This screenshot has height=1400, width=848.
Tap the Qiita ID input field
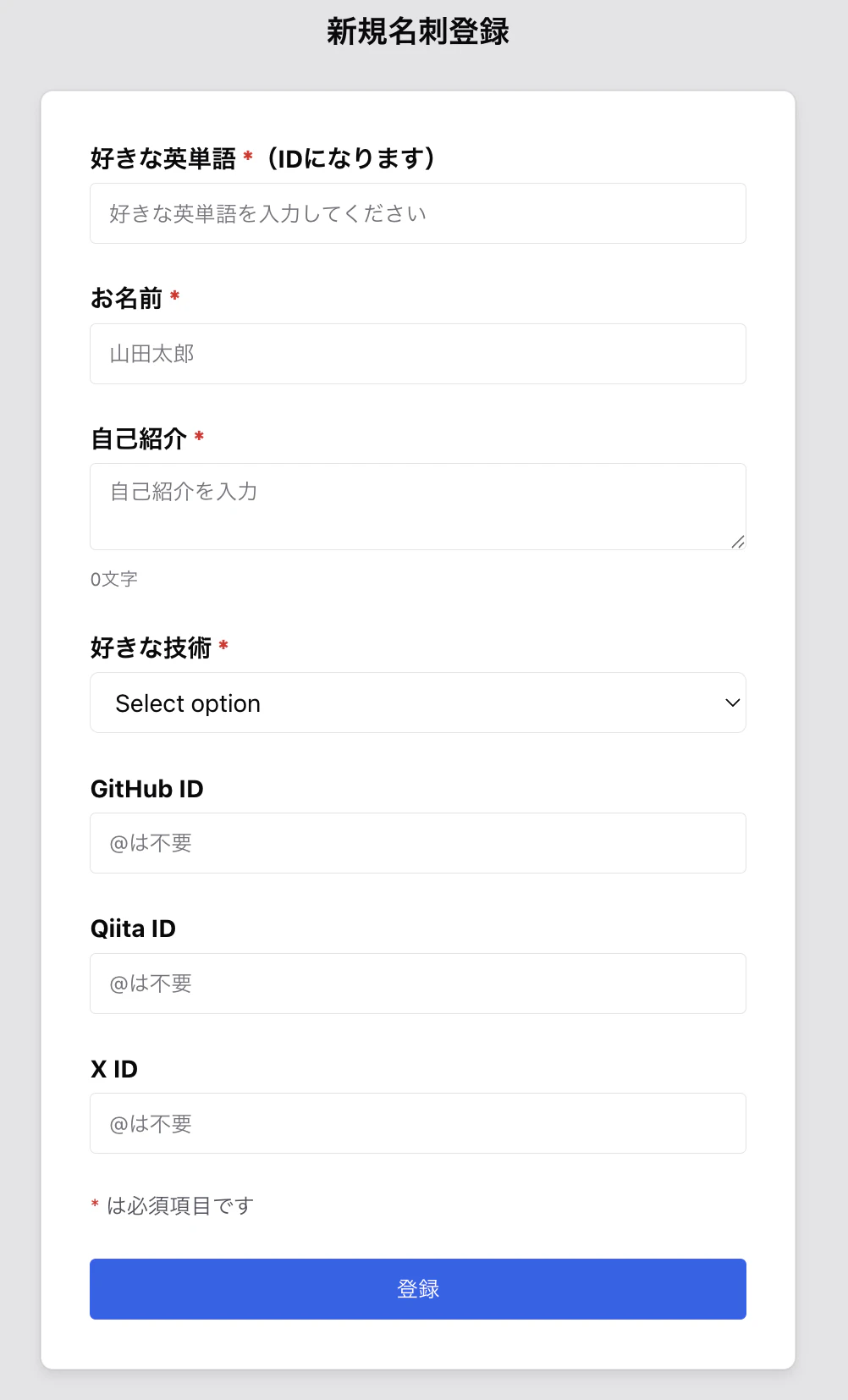(418, 984)
